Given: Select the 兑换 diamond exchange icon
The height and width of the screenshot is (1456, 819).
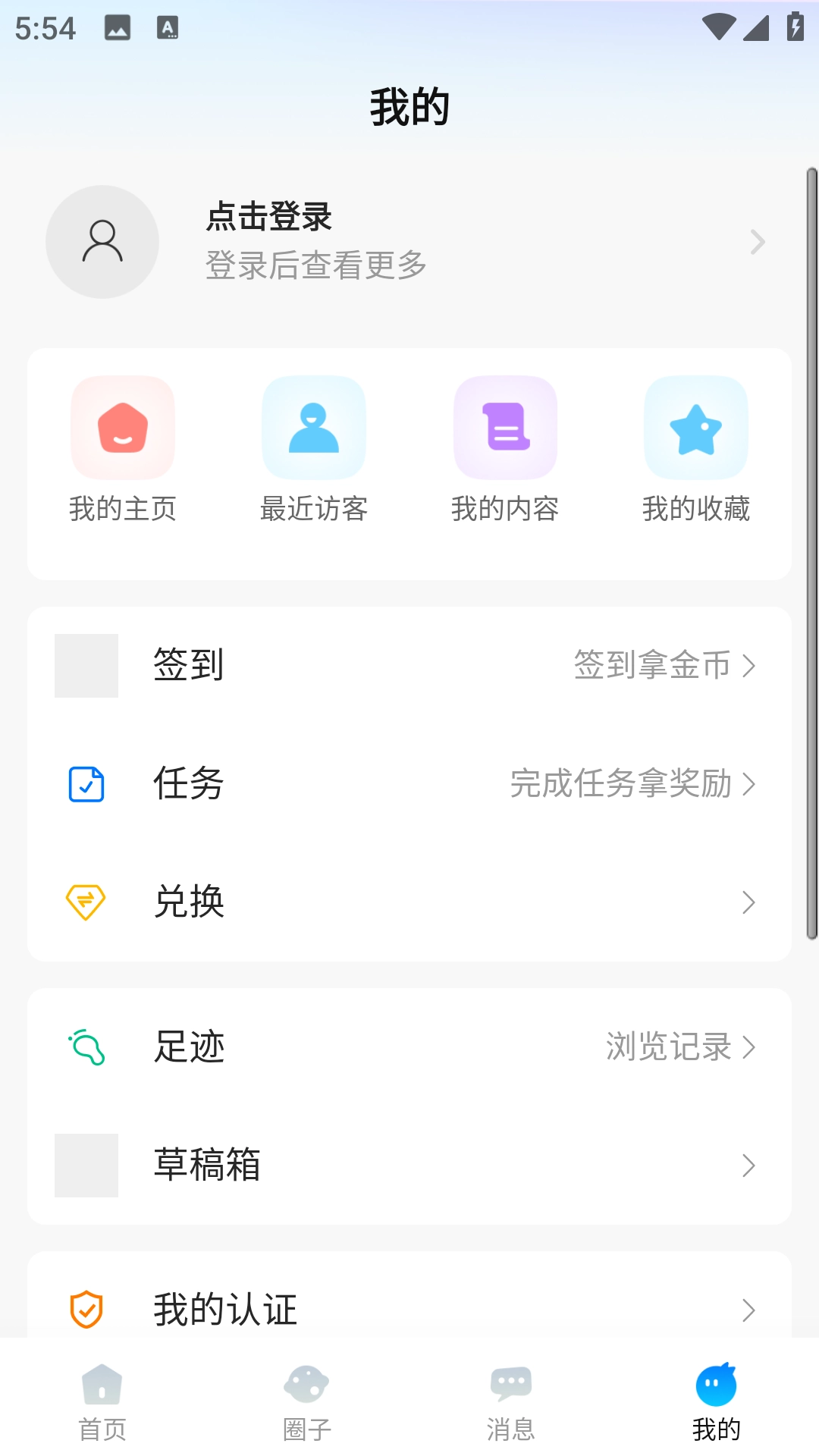Looking at the screenshot, I should pos(86,902).
